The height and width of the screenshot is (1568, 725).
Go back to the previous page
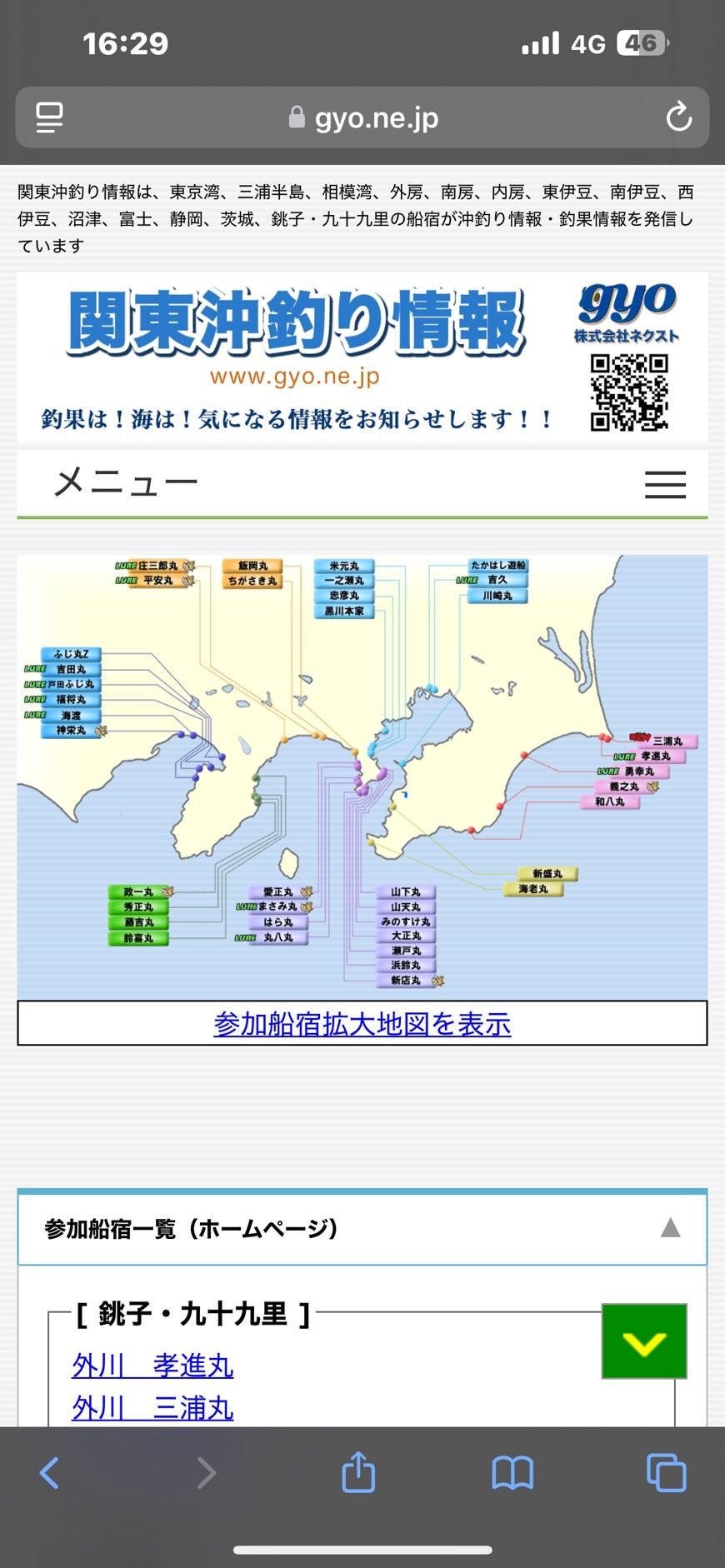[50, 1472]
